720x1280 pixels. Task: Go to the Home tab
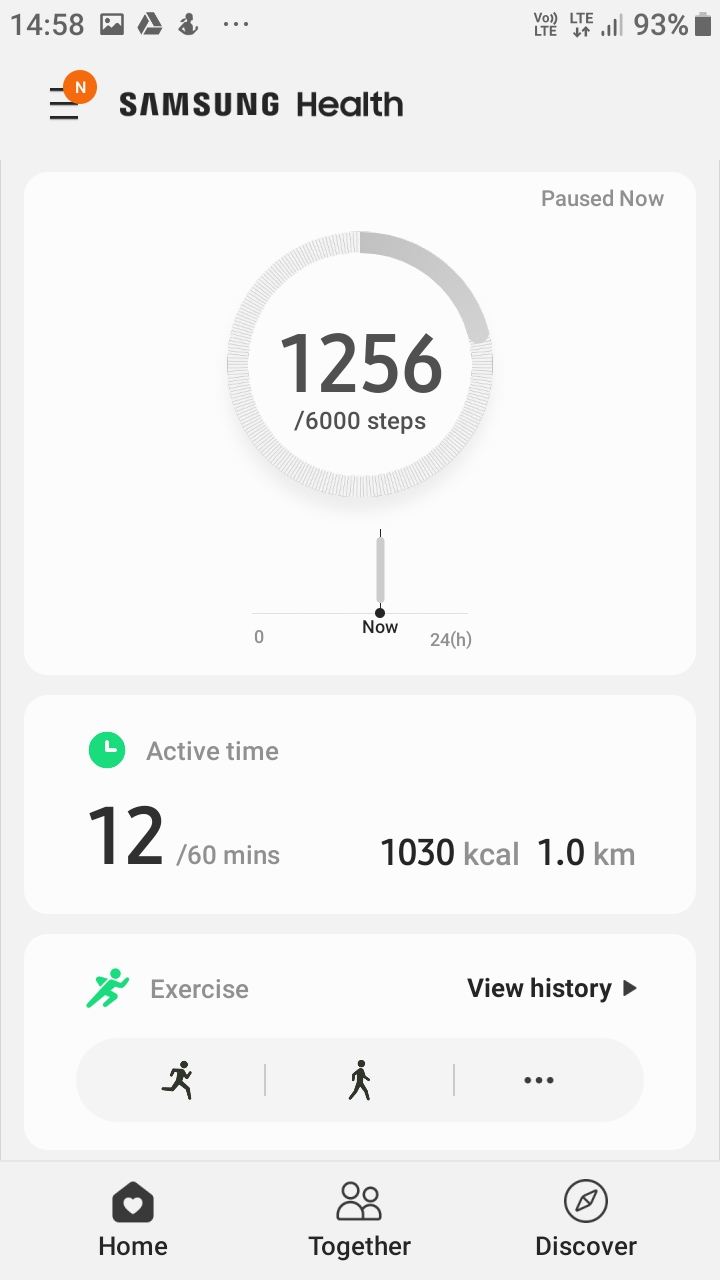point(133,1220)
